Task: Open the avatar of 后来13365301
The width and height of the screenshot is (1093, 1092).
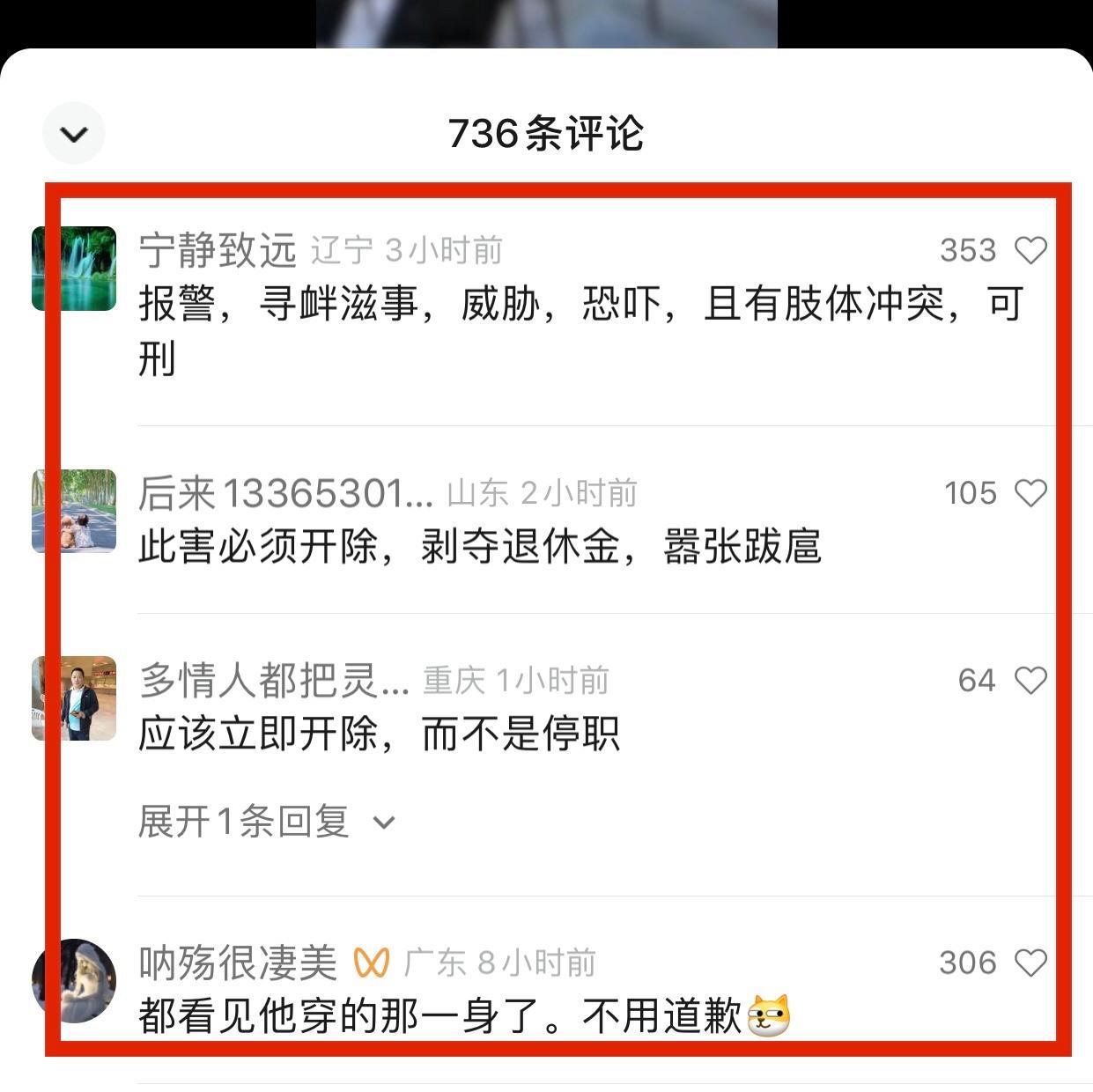Action: click(74, 511)
